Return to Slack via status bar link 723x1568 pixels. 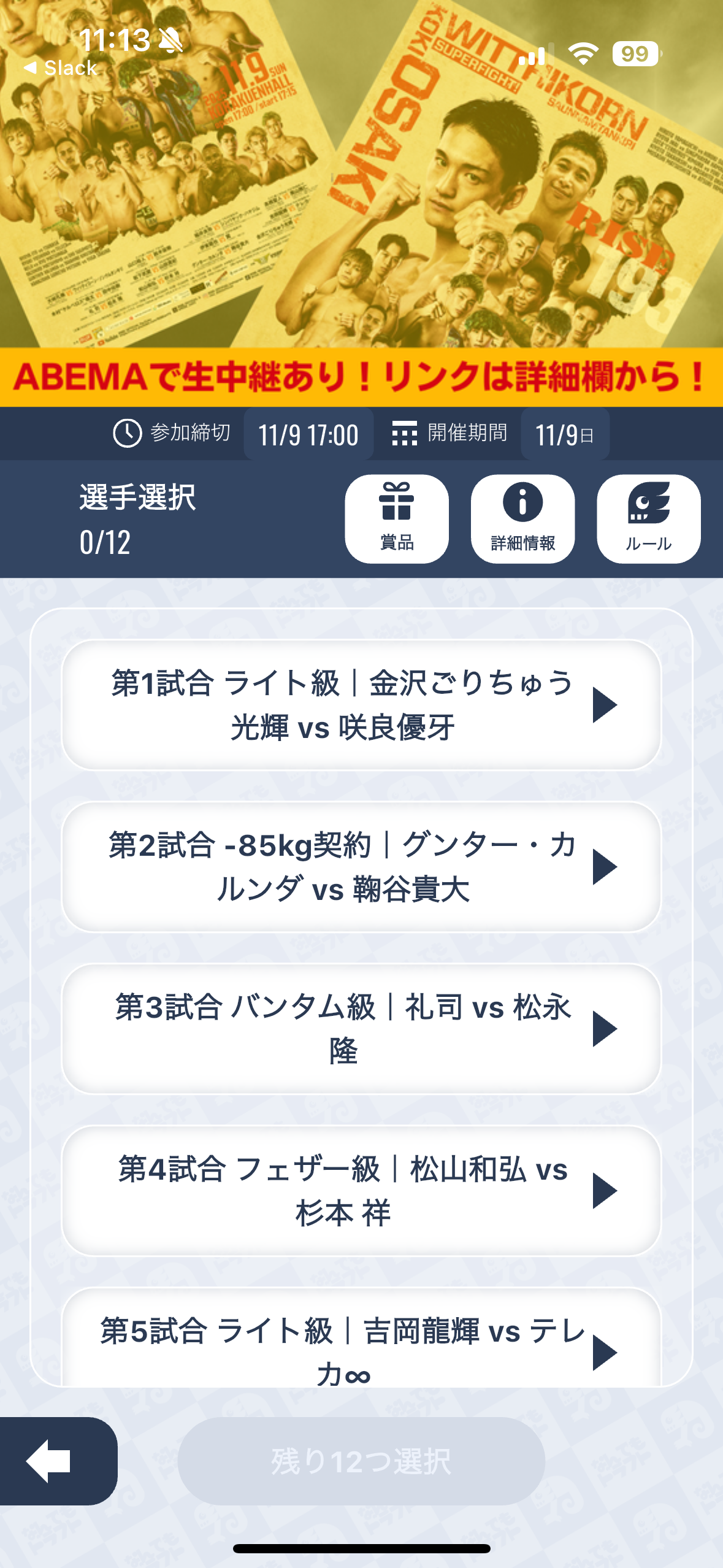[x=61, y=67]
